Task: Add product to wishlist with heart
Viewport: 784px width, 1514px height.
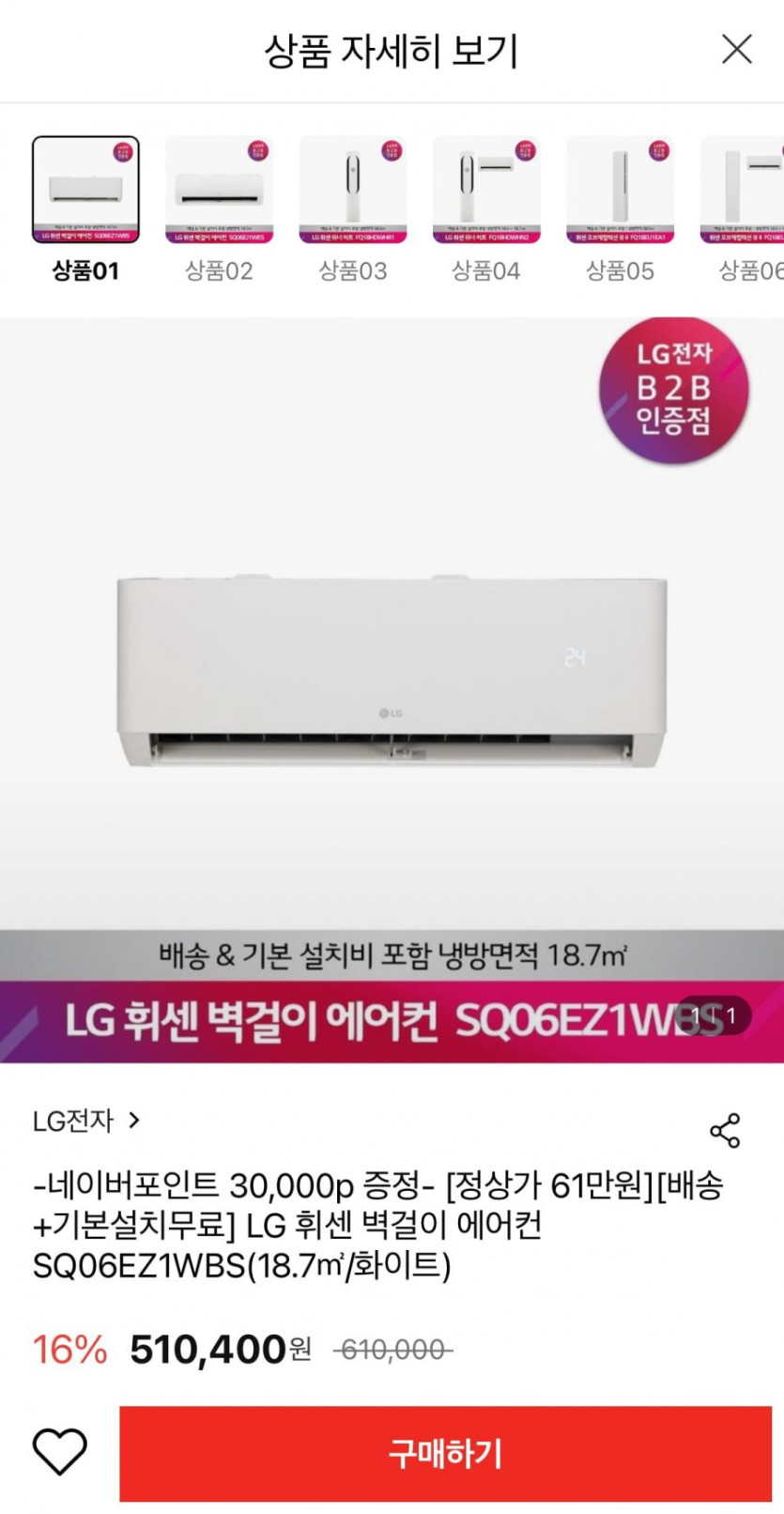Action: coord(60,1452)
